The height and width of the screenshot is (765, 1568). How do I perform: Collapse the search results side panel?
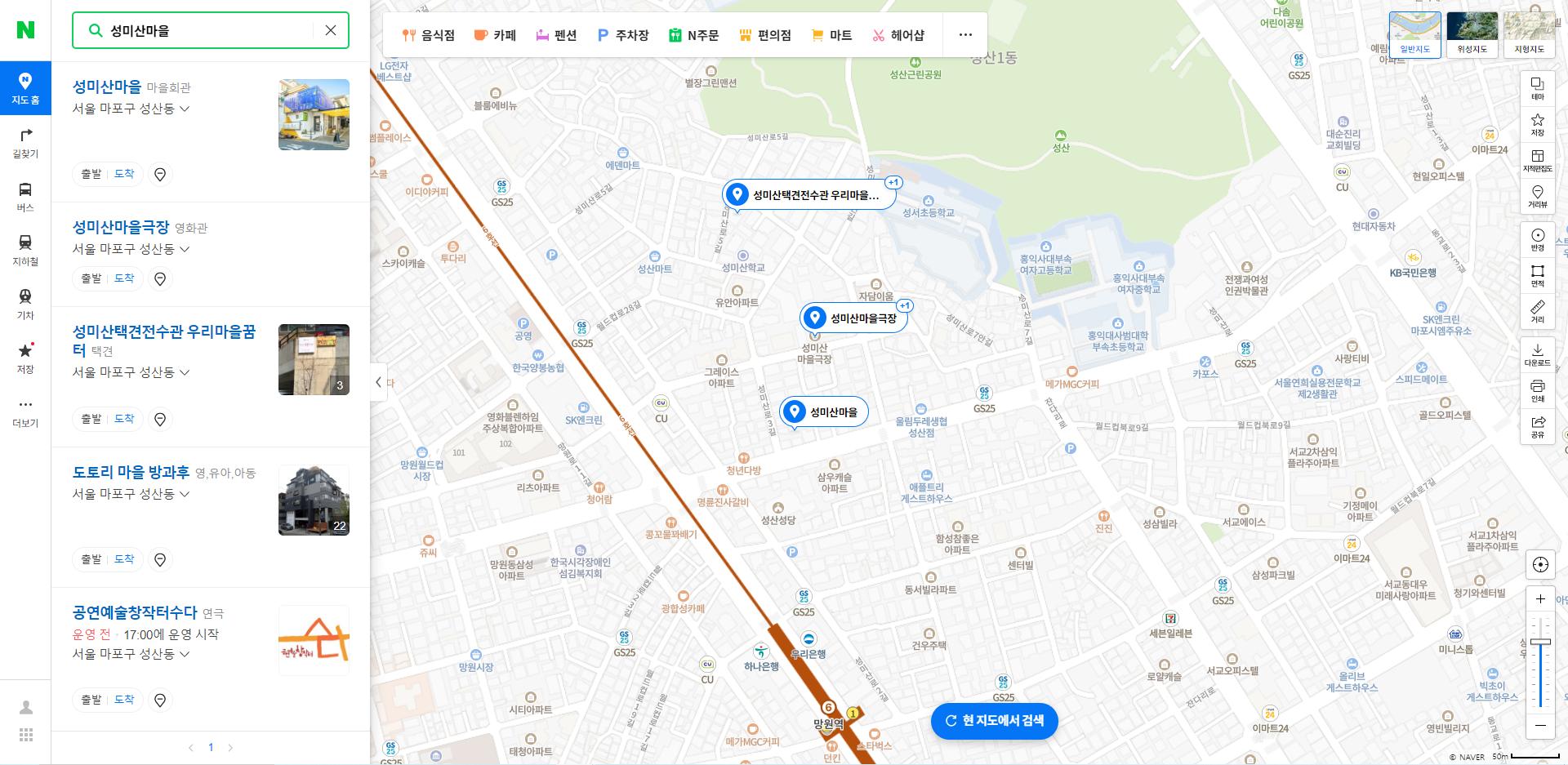(x=378, y=382)
